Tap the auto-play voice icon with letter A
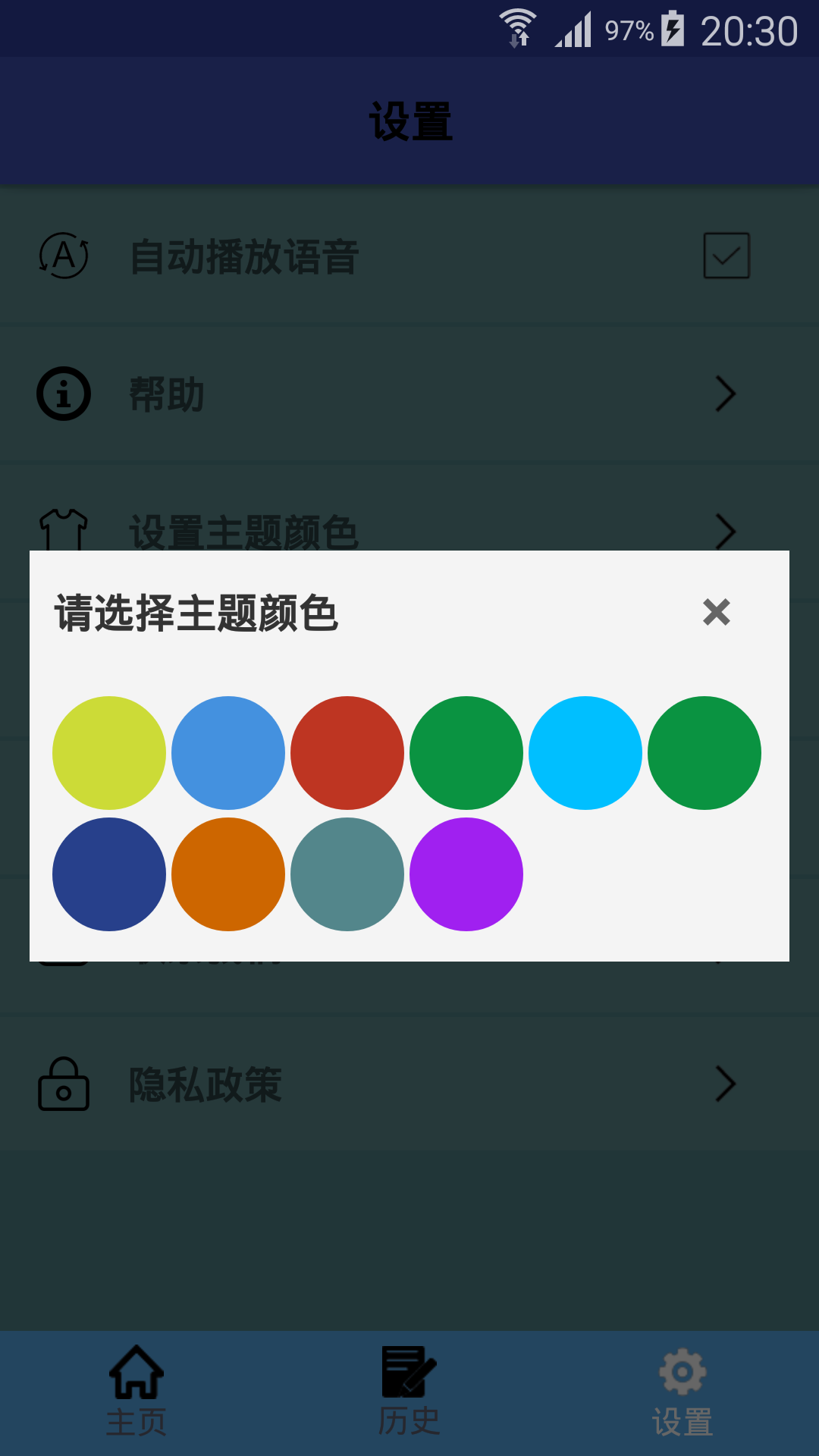The image size is (819, 1456). (64, 256)
